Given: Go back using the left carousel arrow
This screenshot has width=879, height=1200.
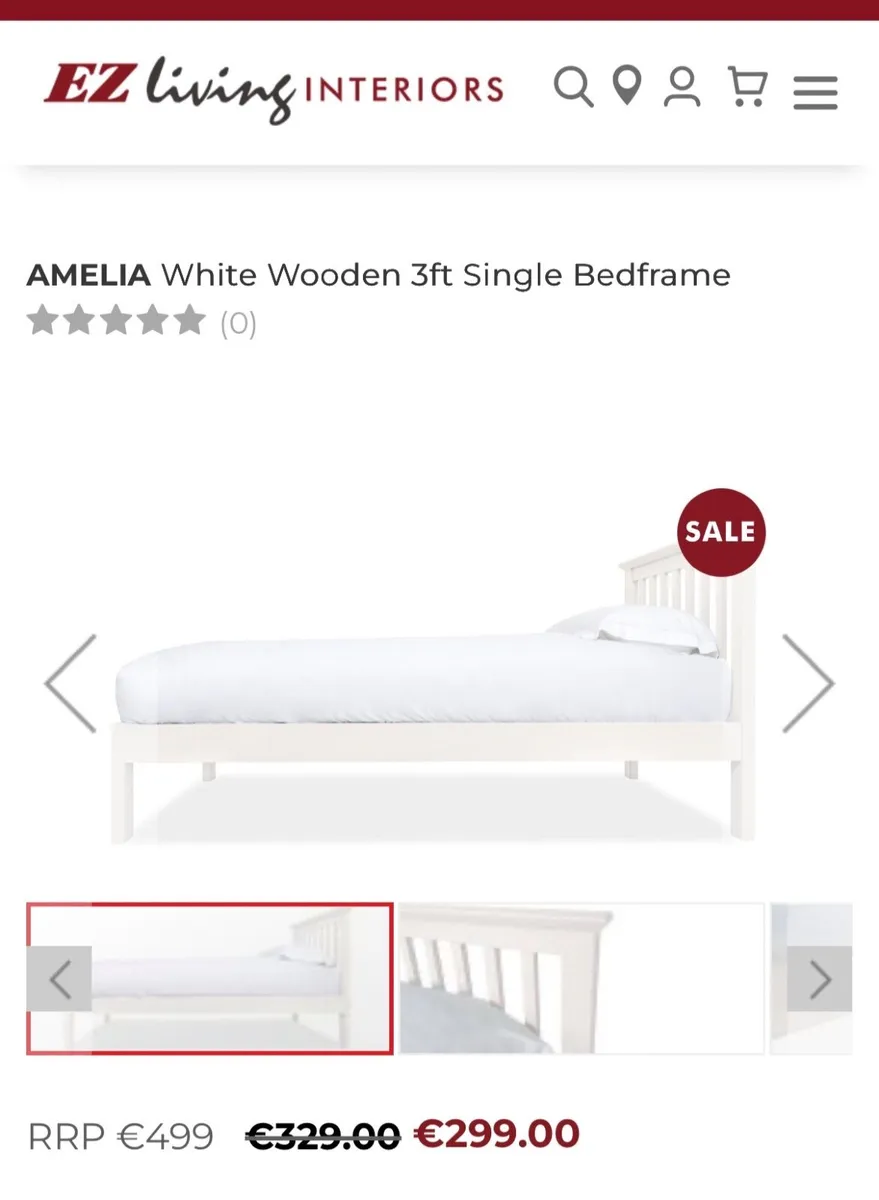Looking at the screenshot, I should 72,683.
